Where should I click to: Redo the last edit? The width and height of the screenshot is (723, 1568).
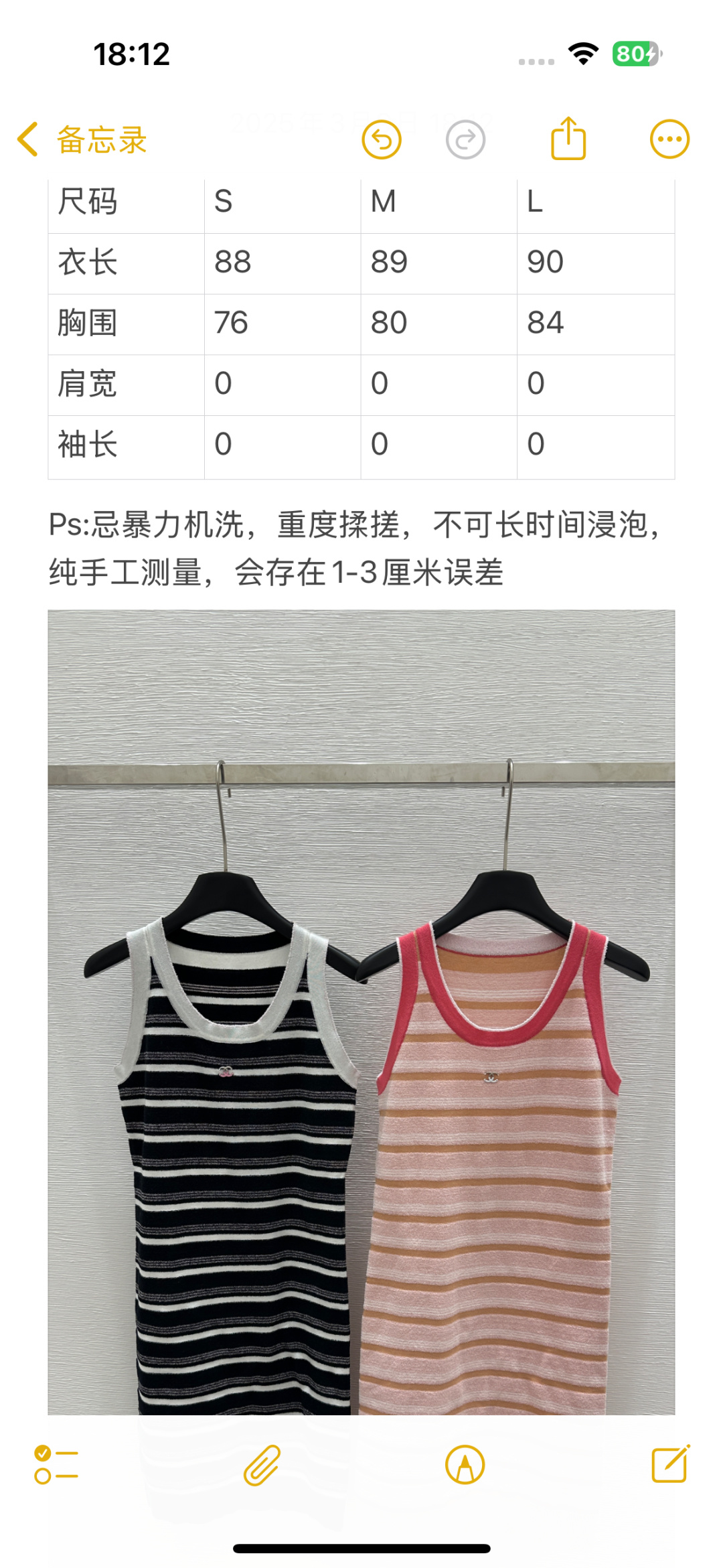[465, 140]
